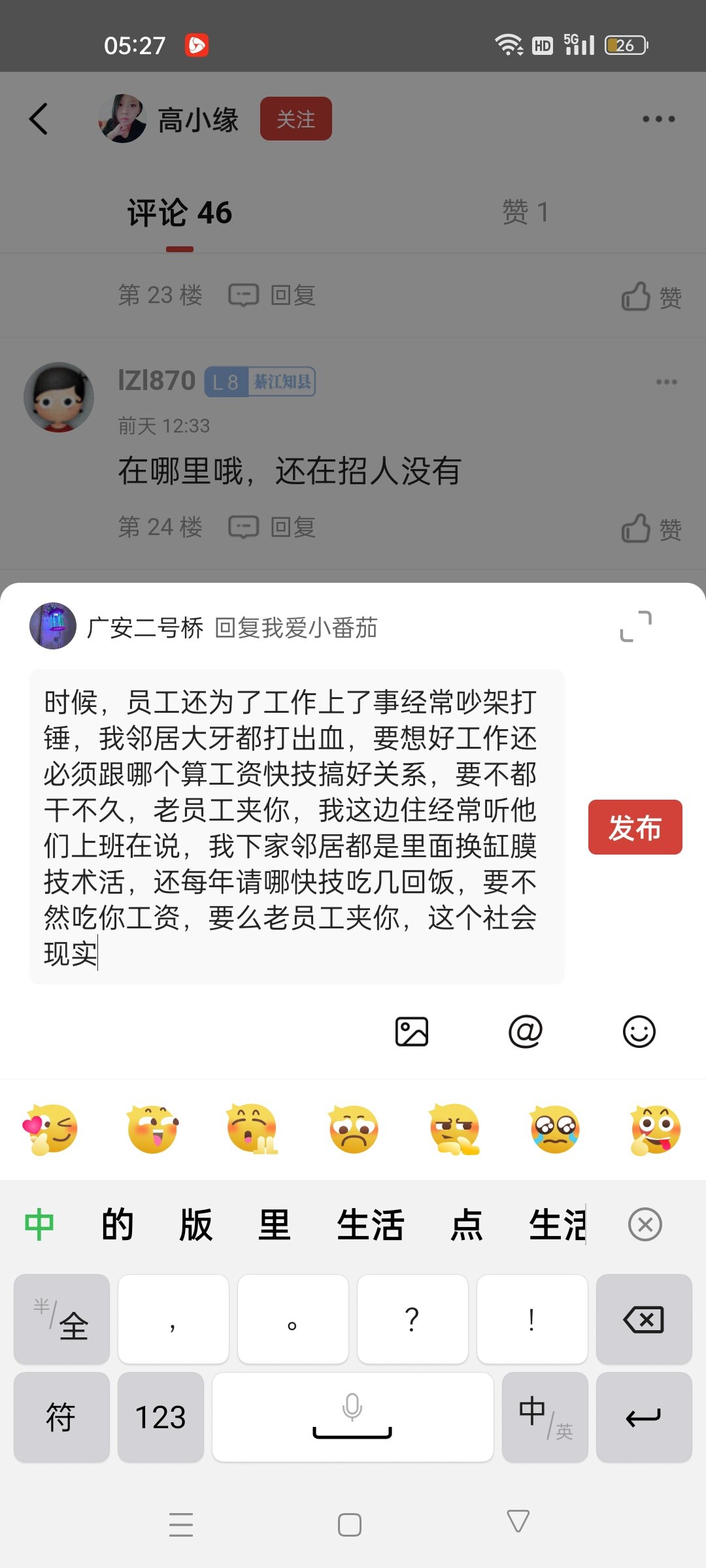
Task: Insert the heart-wink emoji sticker
Action: tap(51, 1129)
